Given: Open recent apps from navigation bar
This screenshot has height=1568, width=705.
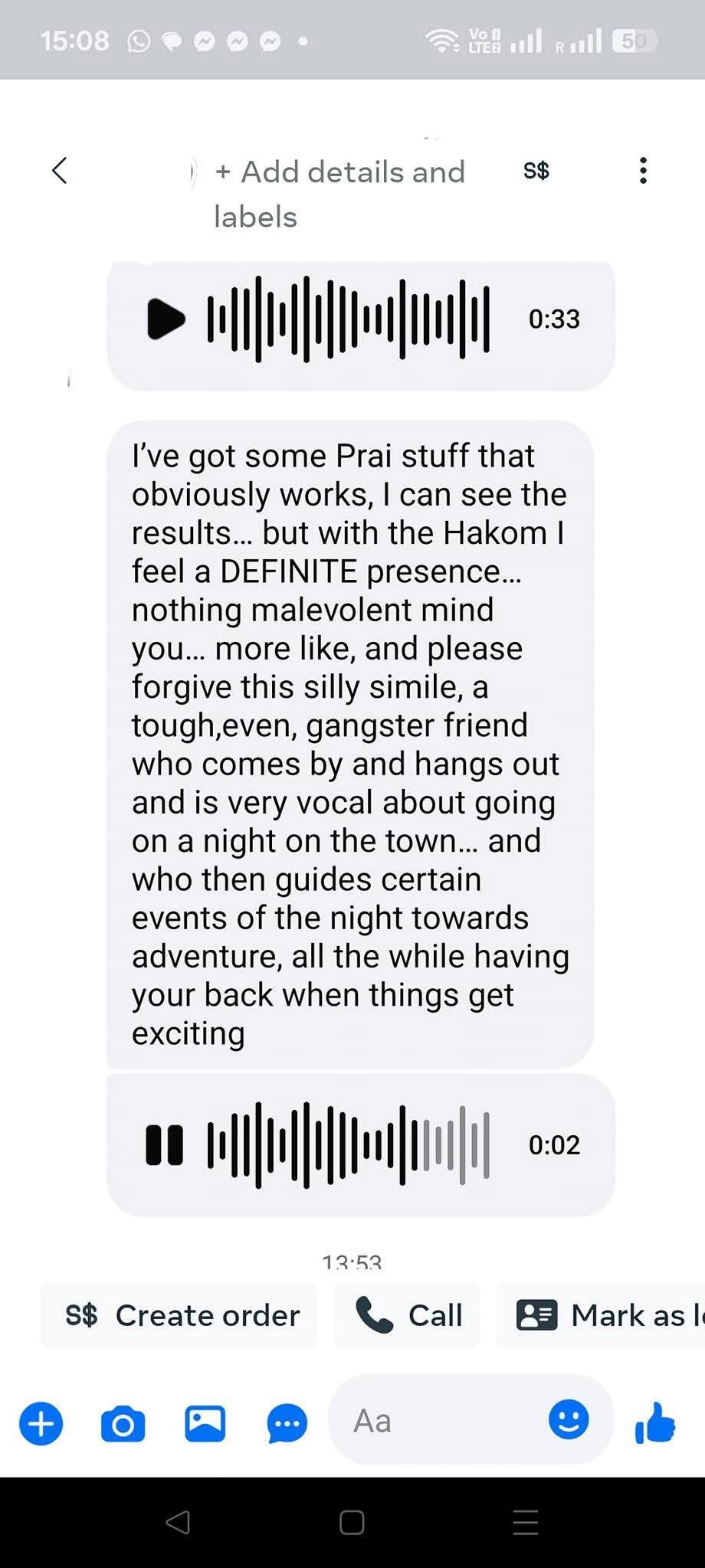Looking at the screenshot, I should (x=525, y=1522).
